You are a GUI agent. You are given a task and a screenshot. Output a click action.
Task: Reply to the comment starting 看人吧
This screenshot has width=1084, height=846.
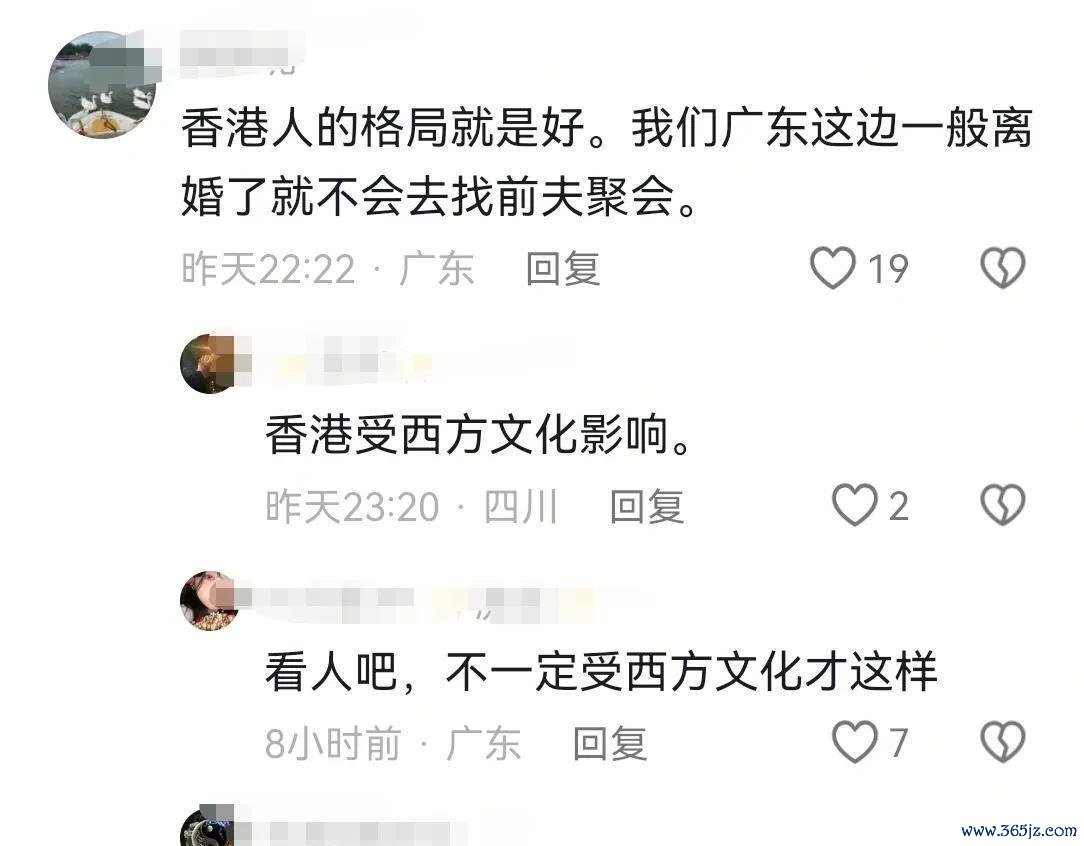(x=609, y=743)
